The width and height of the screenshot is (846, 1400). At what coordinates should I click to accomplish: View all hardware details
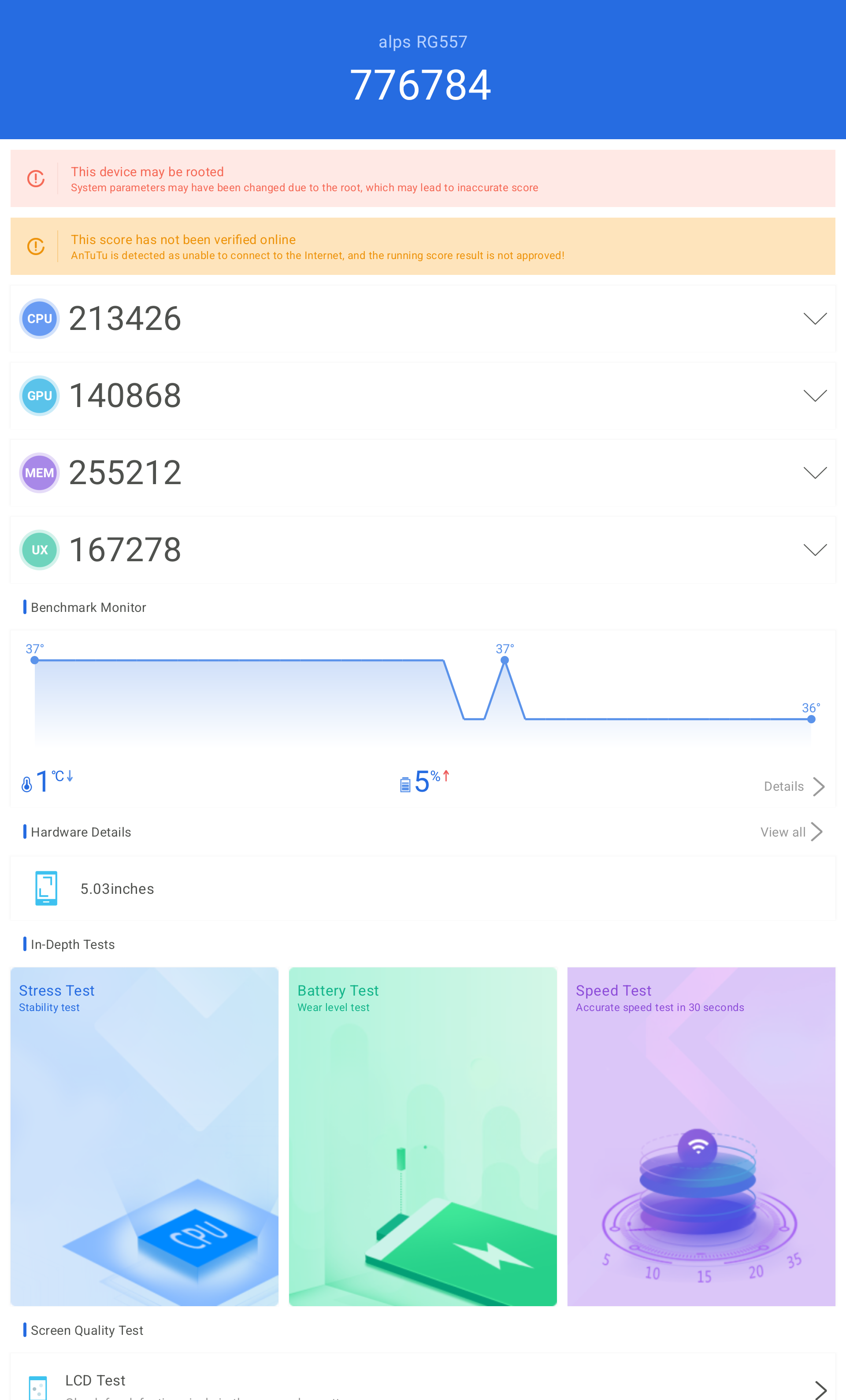pyautogui.click(x=791, y=832)
